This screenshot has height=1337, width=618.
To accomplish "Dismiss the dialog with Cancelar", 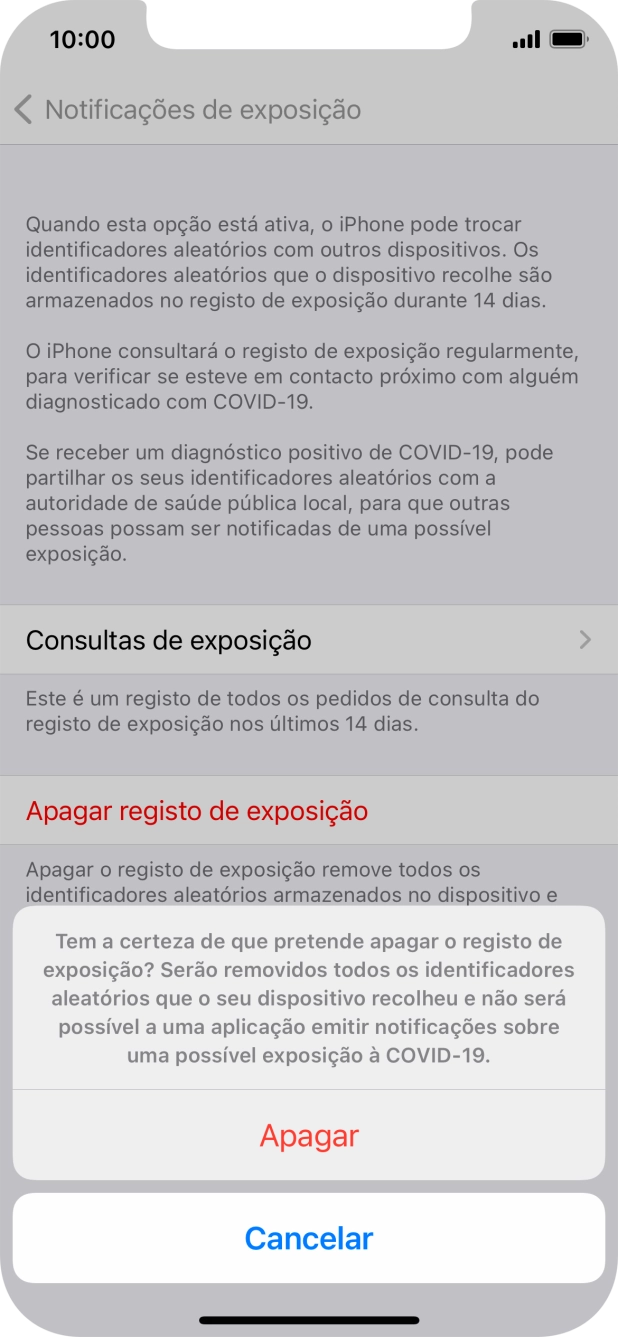I will click(309, 1238).
